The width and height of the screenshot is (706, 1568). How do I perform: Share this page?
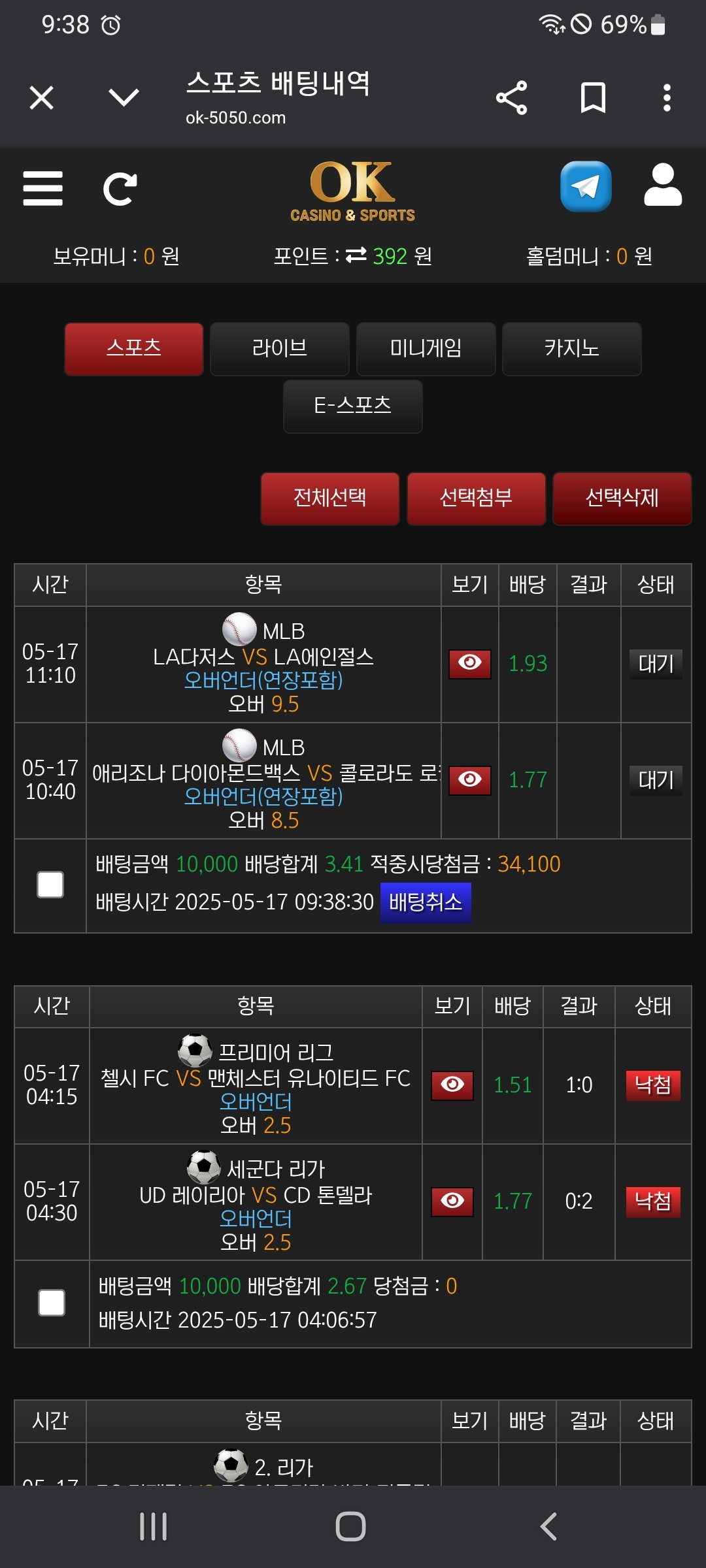click(511, 98)
